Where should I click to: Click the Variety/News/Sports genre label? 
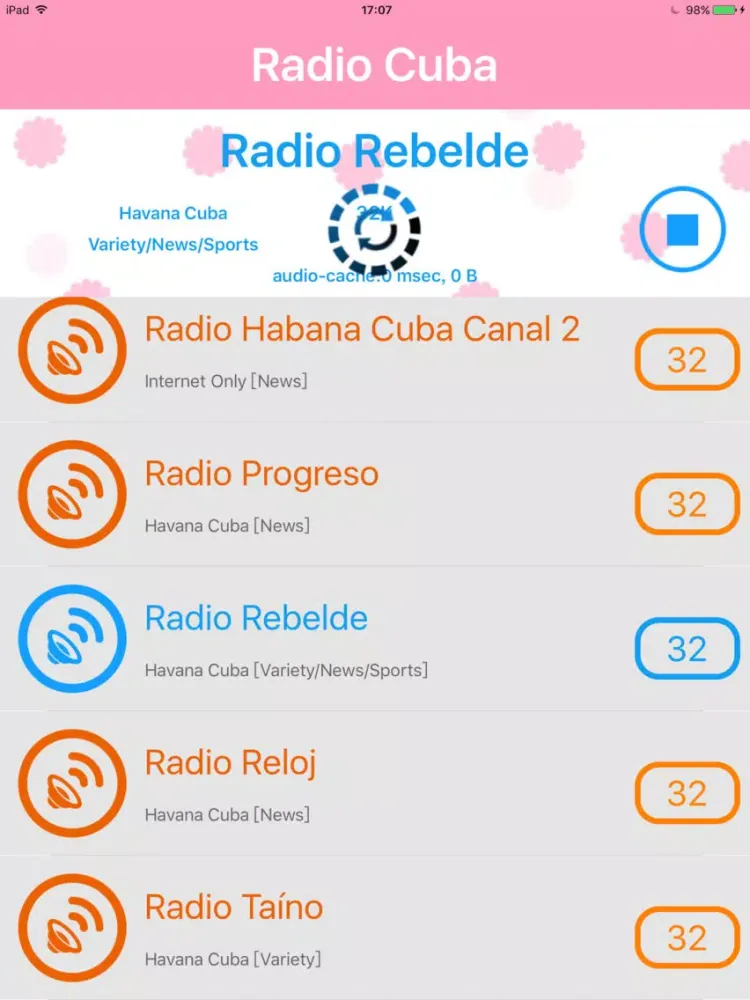173,244
